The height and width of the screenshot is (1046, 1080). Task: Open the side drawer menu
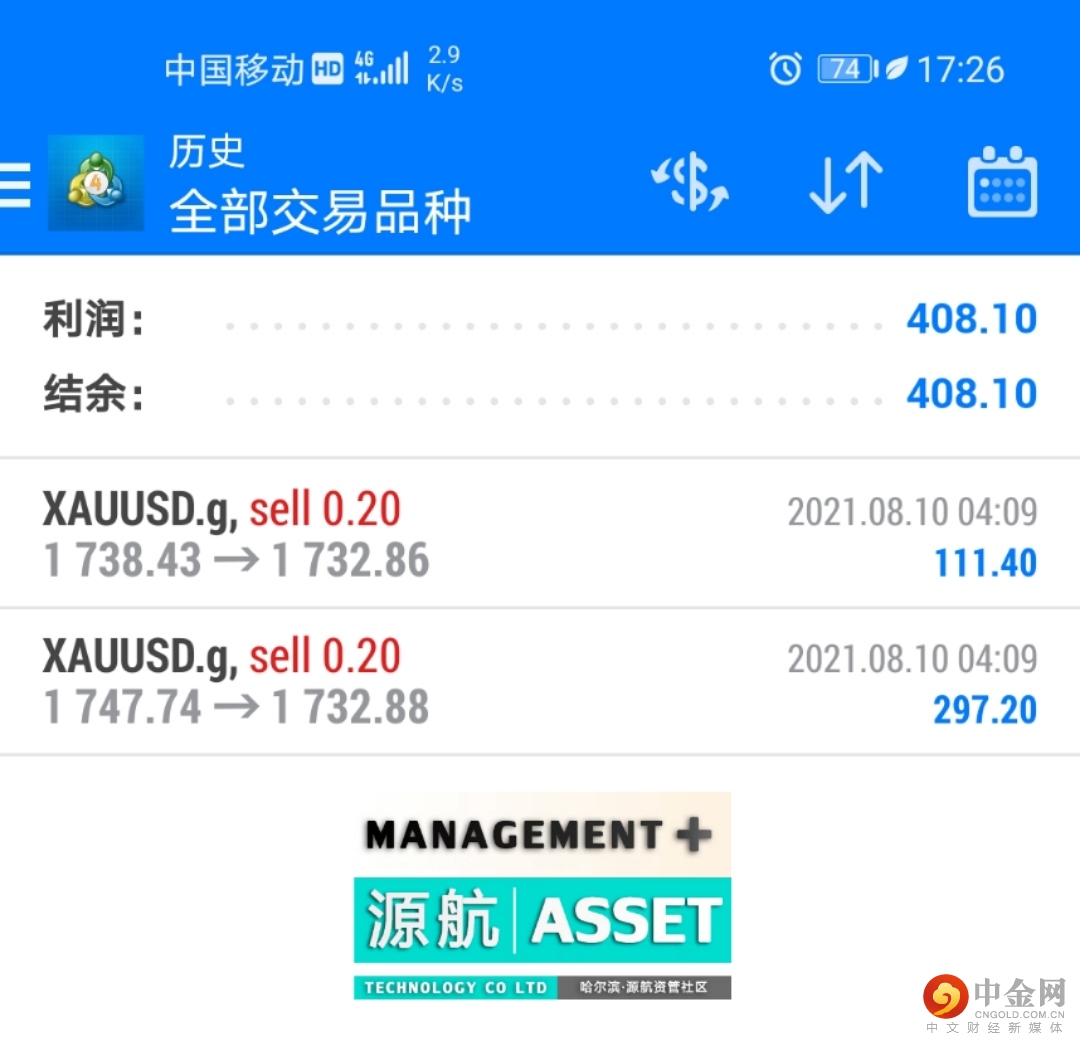click(16, 185)
